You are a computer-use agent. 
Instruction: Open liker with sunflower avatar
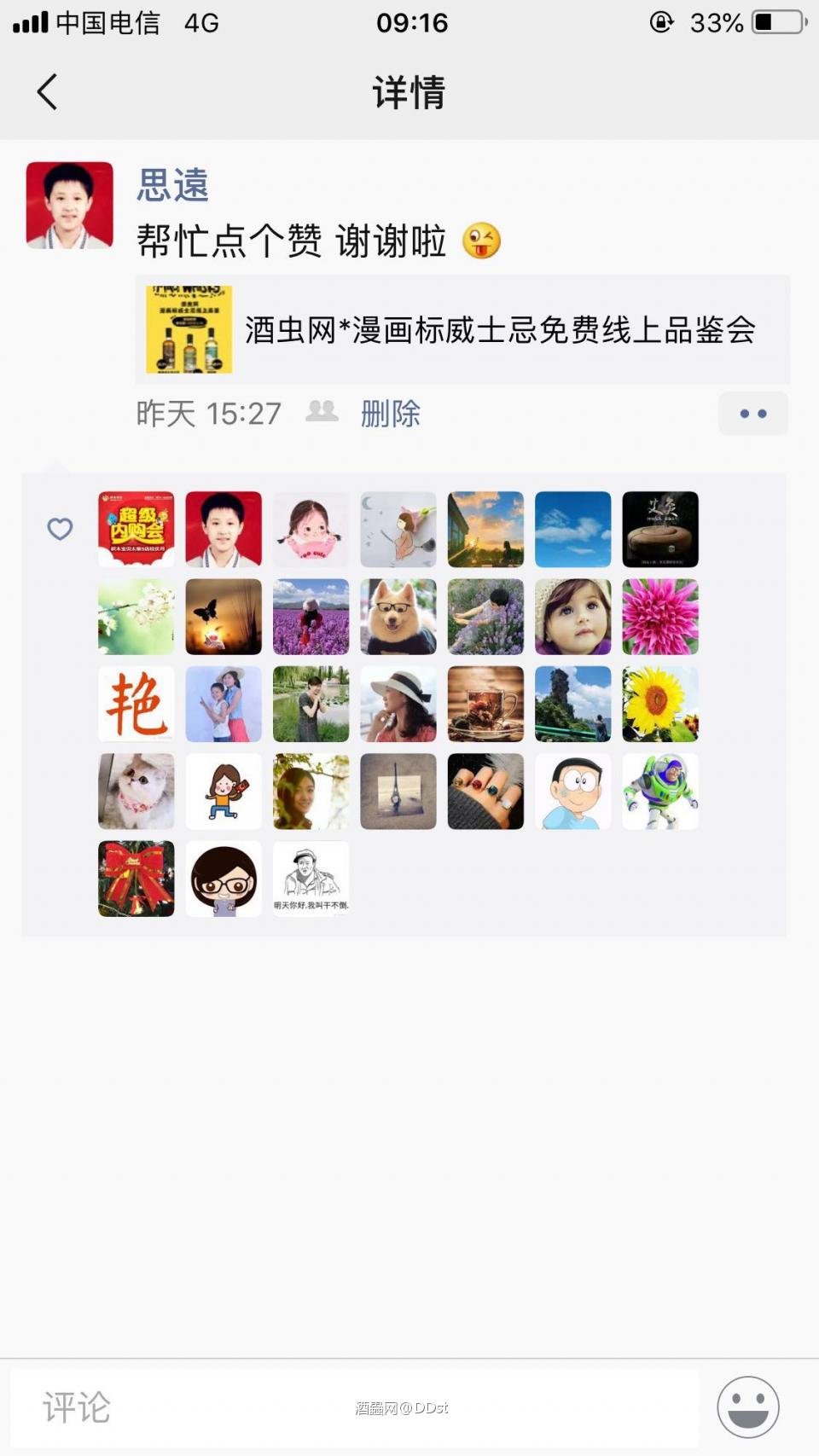coord(660,704)
